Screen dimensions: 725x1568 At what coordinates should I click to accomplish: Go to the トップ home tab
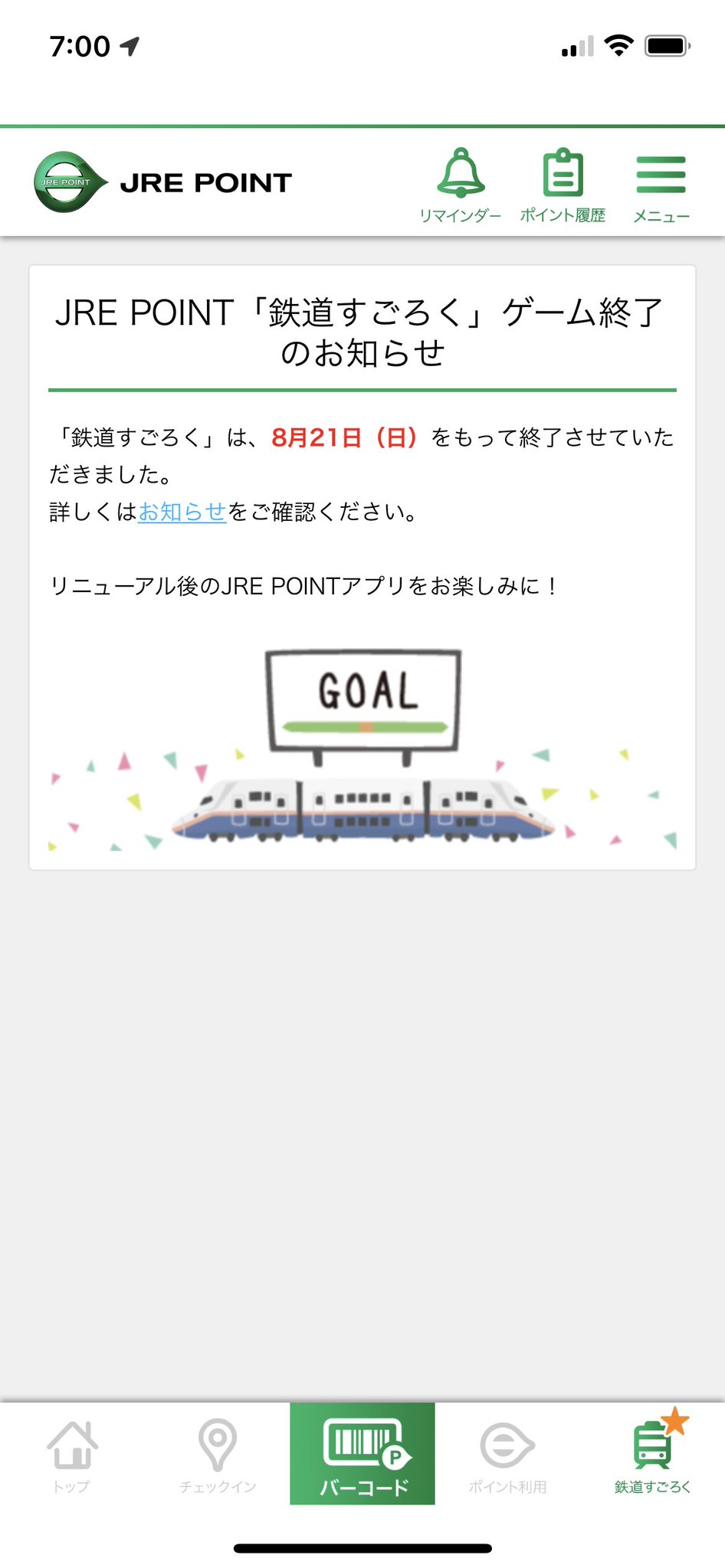pos(72,1455)
